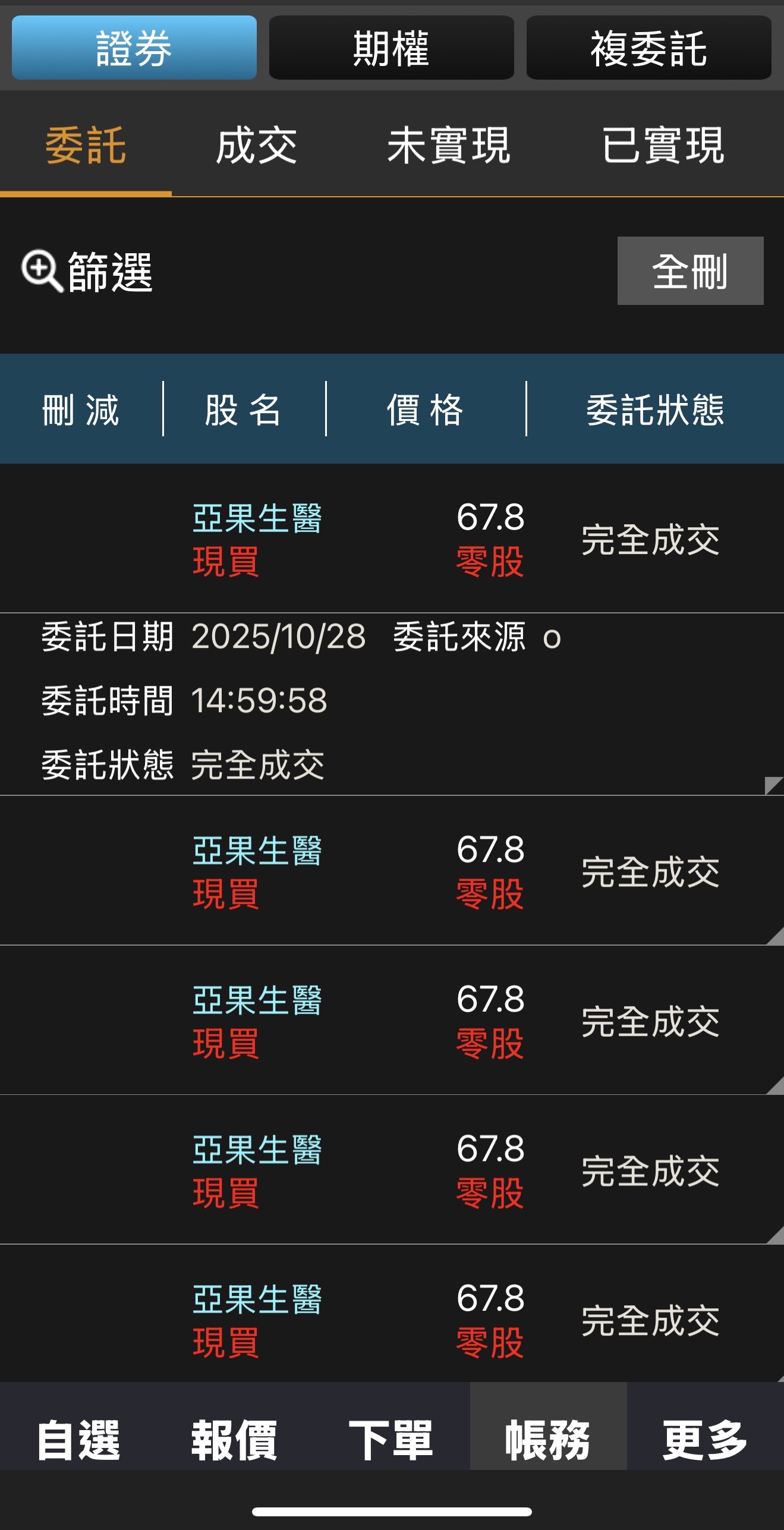Screen dimensions: 784x1530
Task: Switch to the 期權 segment
Action: tap(391, 48)
